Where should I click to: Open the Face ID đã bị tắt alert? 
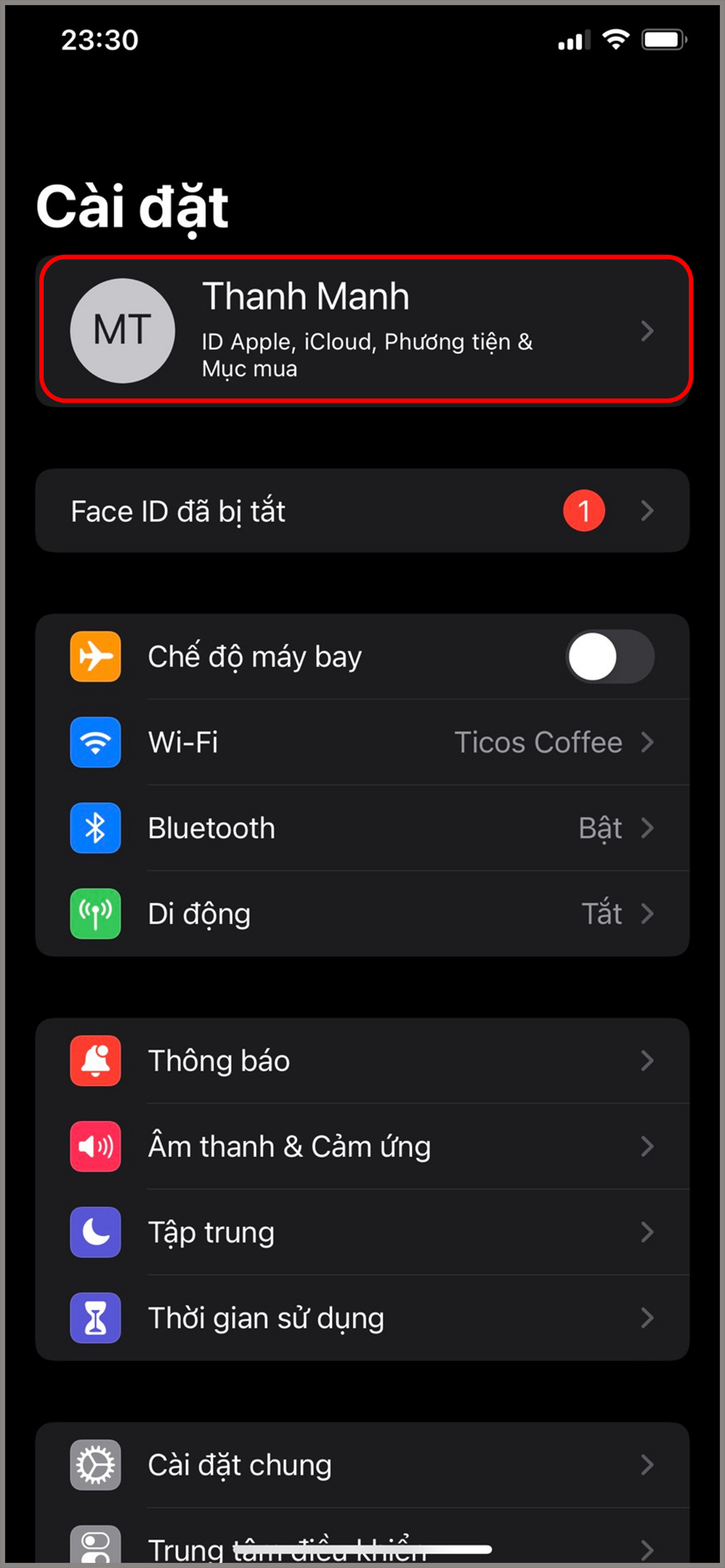361,511
